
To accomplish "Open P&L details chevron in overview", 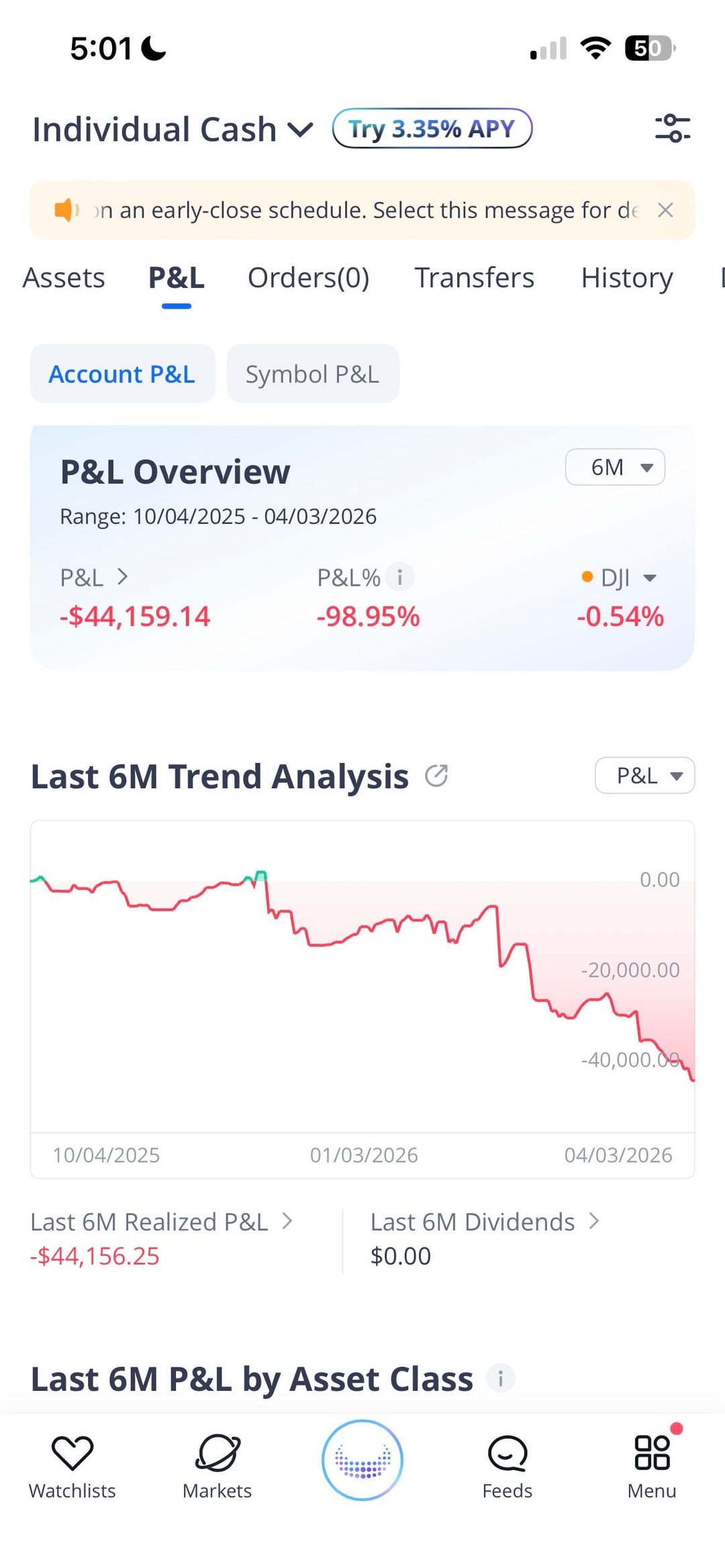I will click(122, 577).
